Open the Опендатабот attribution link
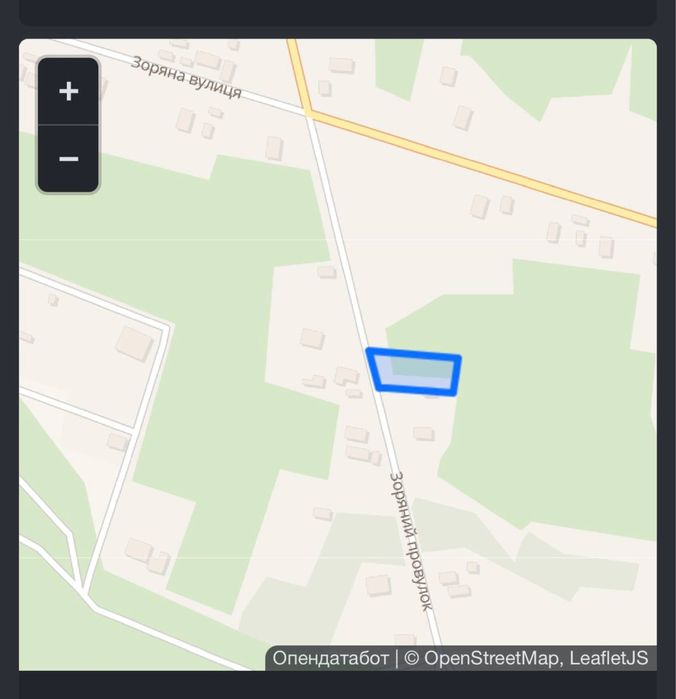This screenshot has height=699, width=676. click(x=330, y=658)
